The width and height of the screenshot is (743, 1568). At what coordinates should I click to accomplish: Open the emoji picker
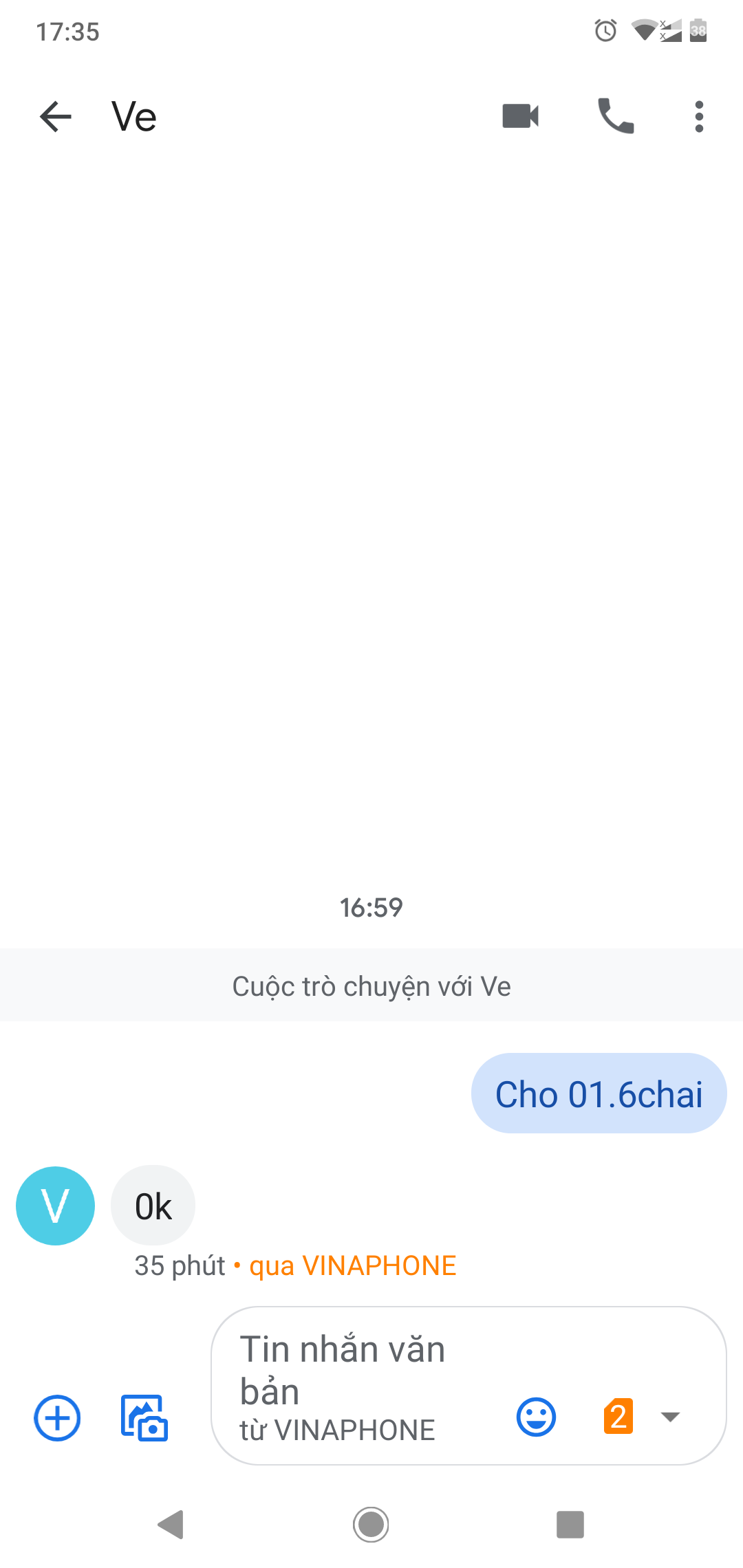pyautogui.click(x=536, y=1417)
